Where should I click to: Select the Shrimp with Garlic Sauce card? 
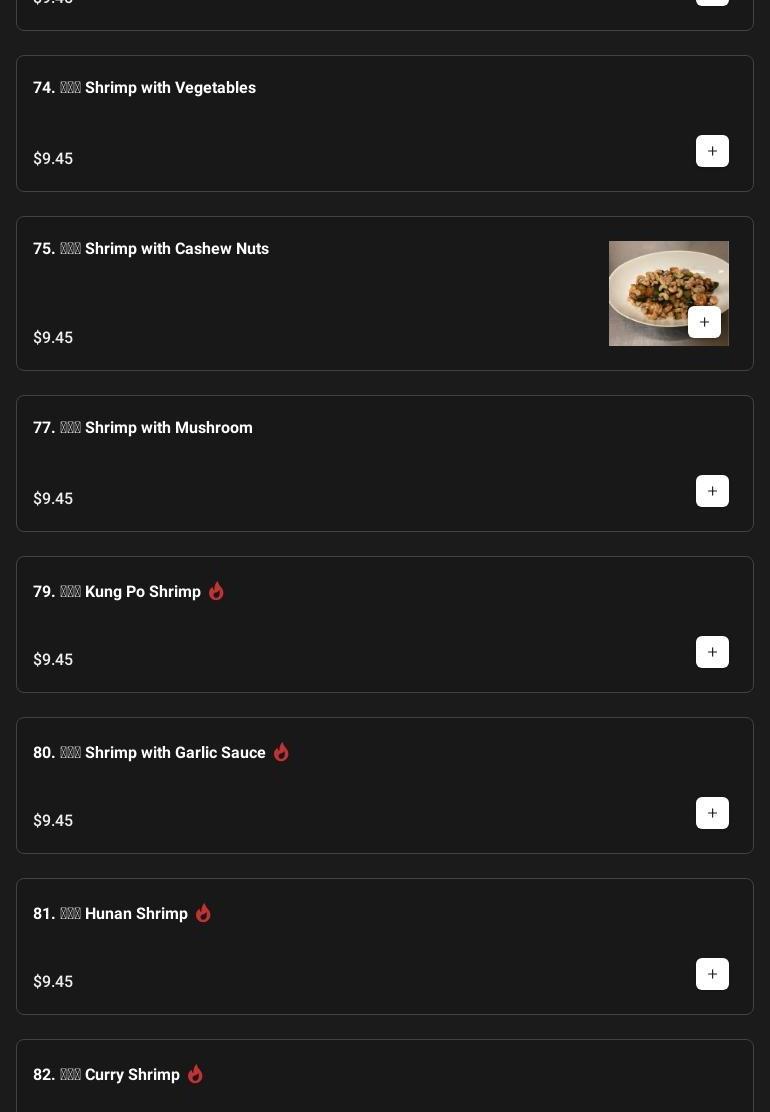tap(175, 753)
